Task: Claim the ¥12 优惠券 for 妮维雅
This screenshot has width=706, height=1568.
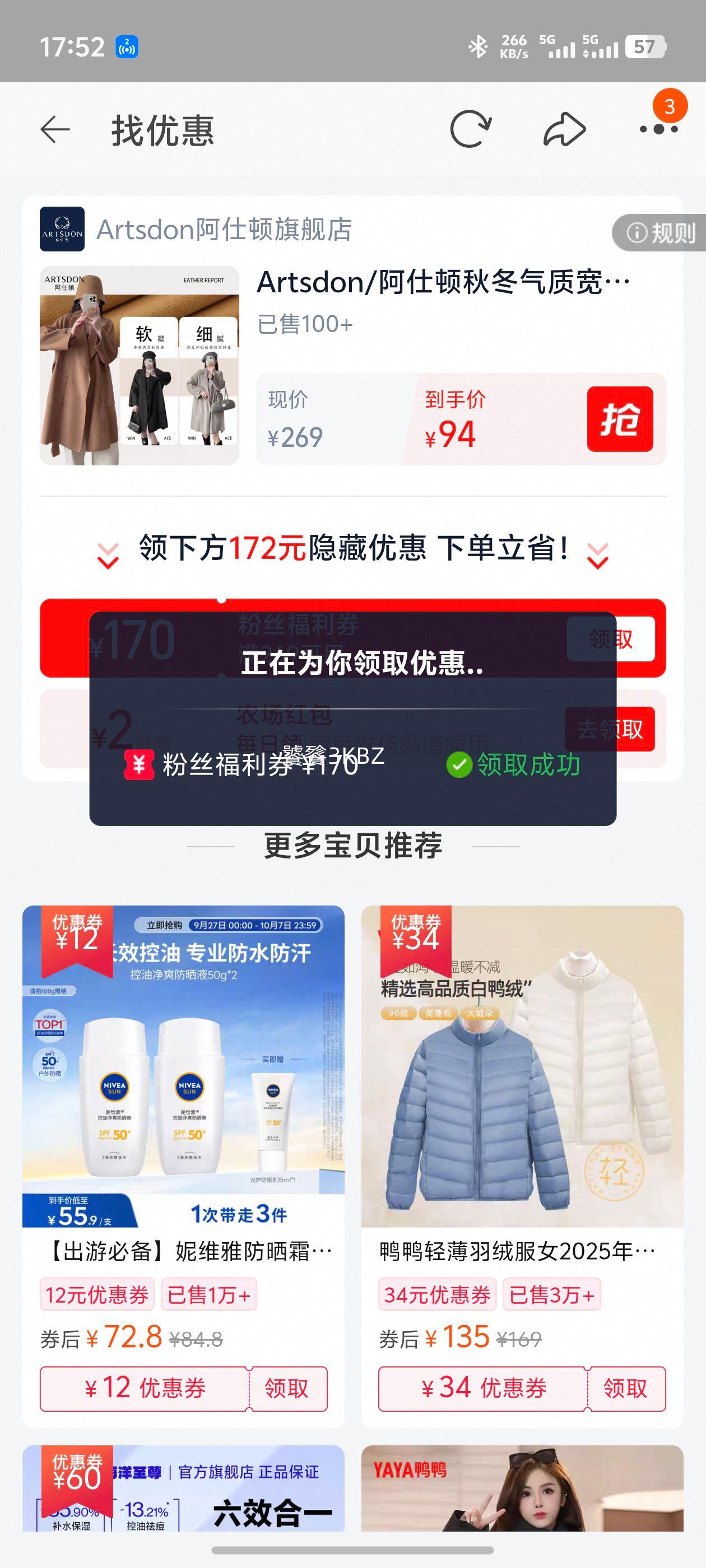Action: point(286,1388)
